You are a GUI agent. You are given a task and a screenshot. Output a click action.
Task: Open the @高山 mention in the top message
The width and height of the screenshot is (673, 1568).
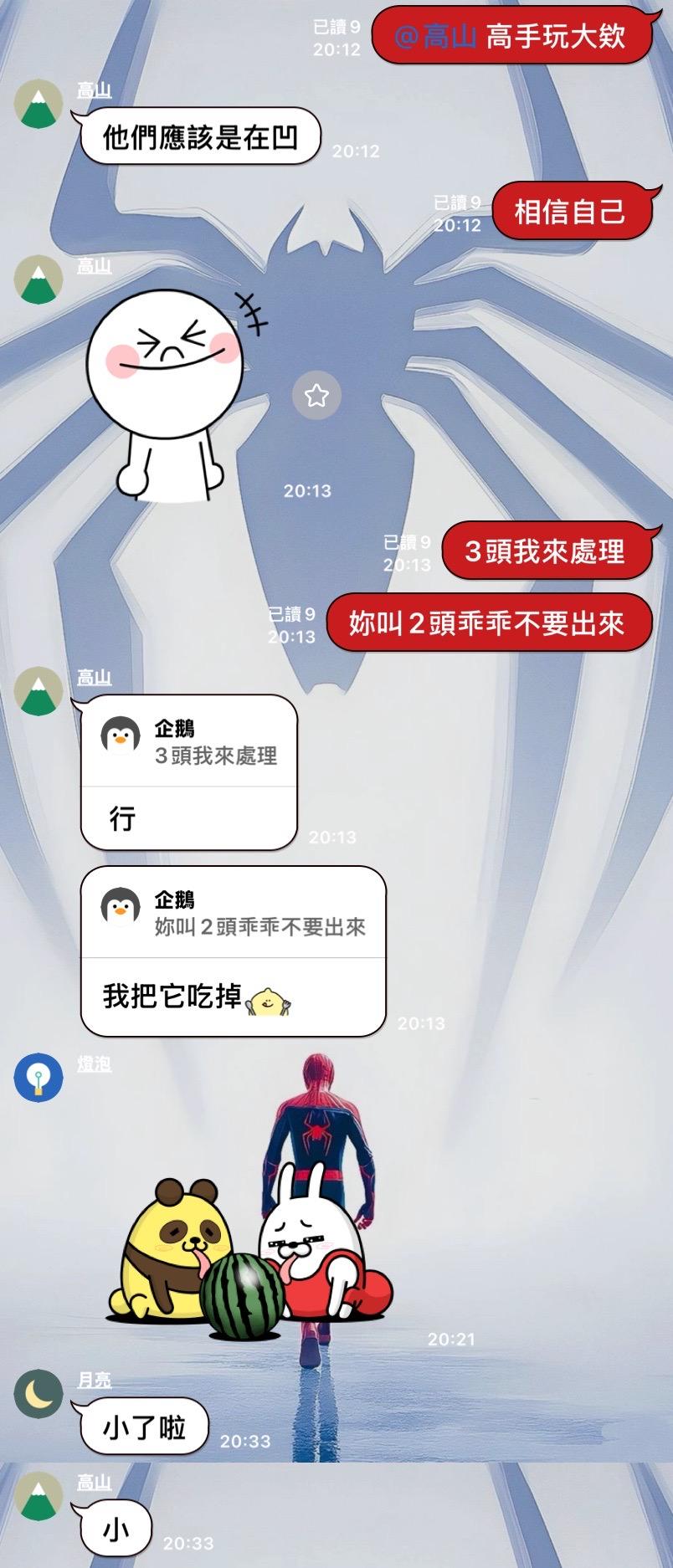point(434,36)
